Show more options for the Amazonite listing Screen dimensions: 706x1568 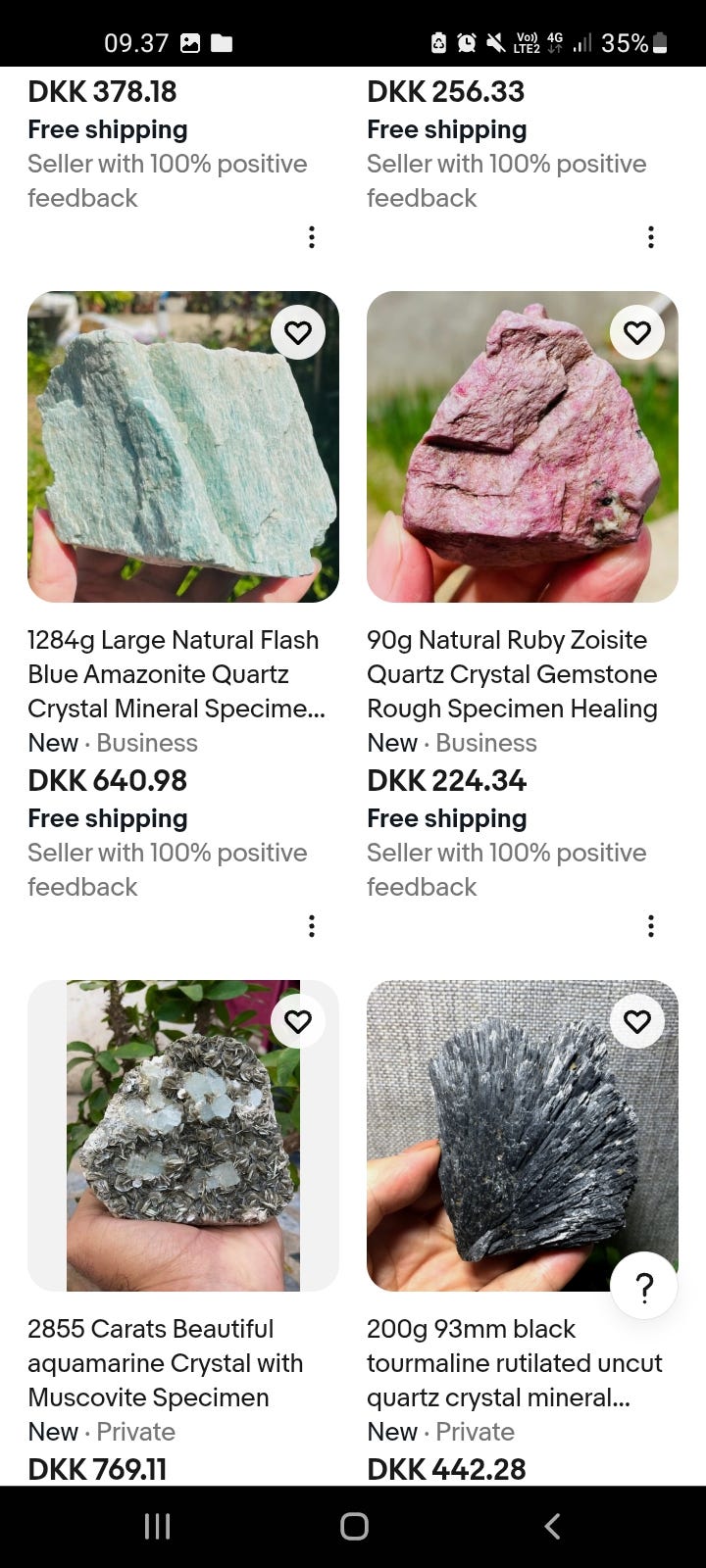point(312,926)
